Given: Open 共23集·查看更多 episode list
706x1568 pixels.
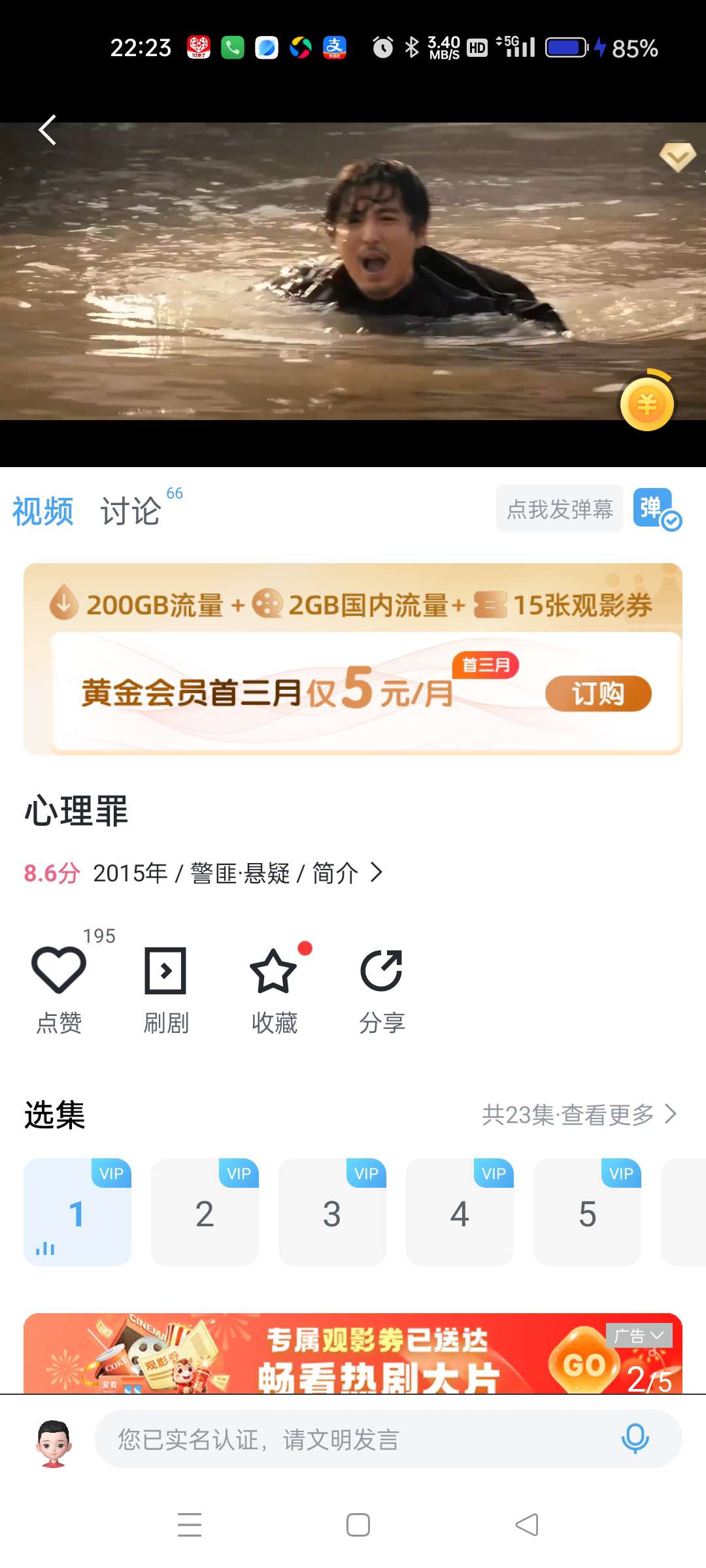Looking at the screenshot, I should click(x=579, y=1115).
